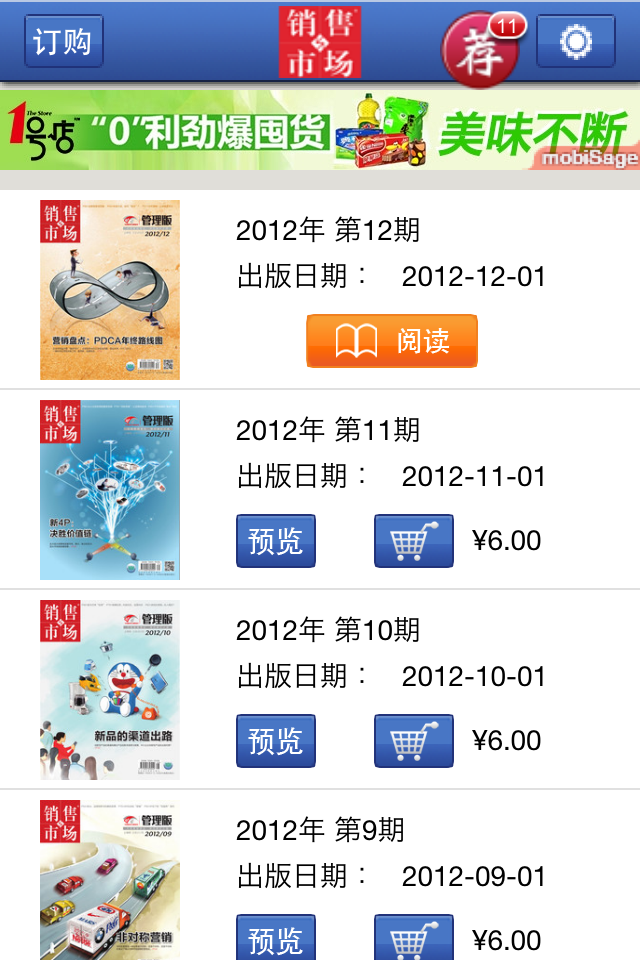Add 第9期 issue to cart

(x=413, y=938)
